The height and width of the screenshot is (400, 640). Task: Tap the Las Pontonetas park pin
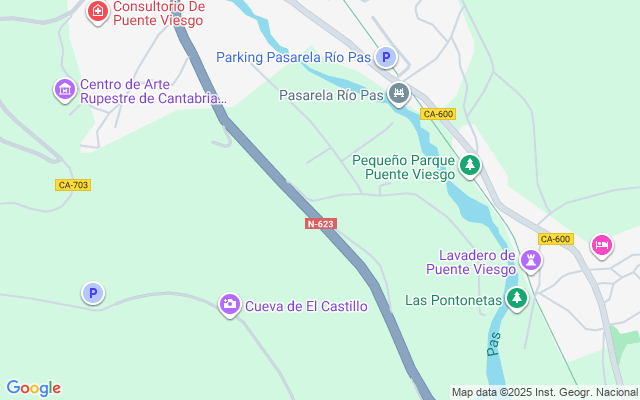pos(516,299)
